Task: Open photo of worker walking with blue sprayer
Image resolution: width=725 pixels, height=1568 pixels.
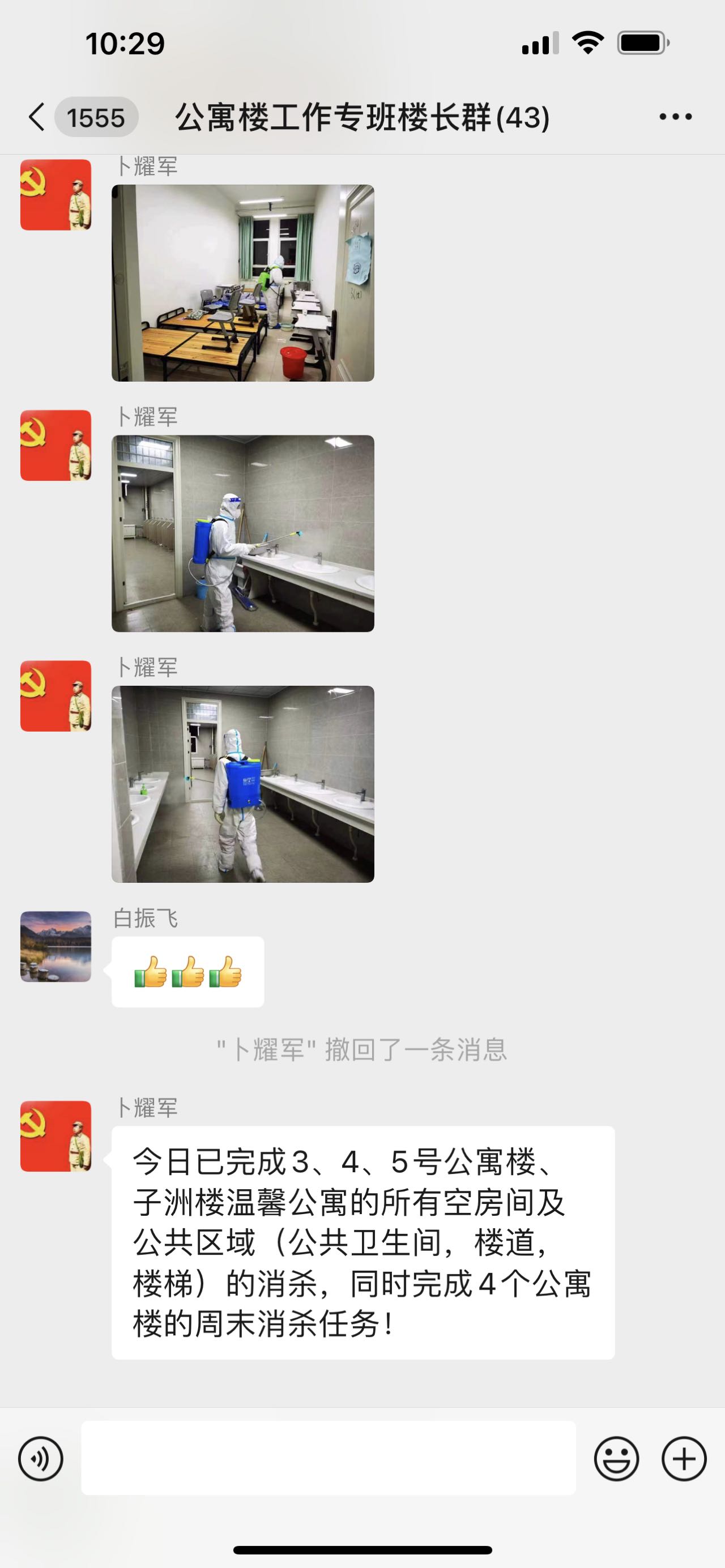Action: click(242, 784)
